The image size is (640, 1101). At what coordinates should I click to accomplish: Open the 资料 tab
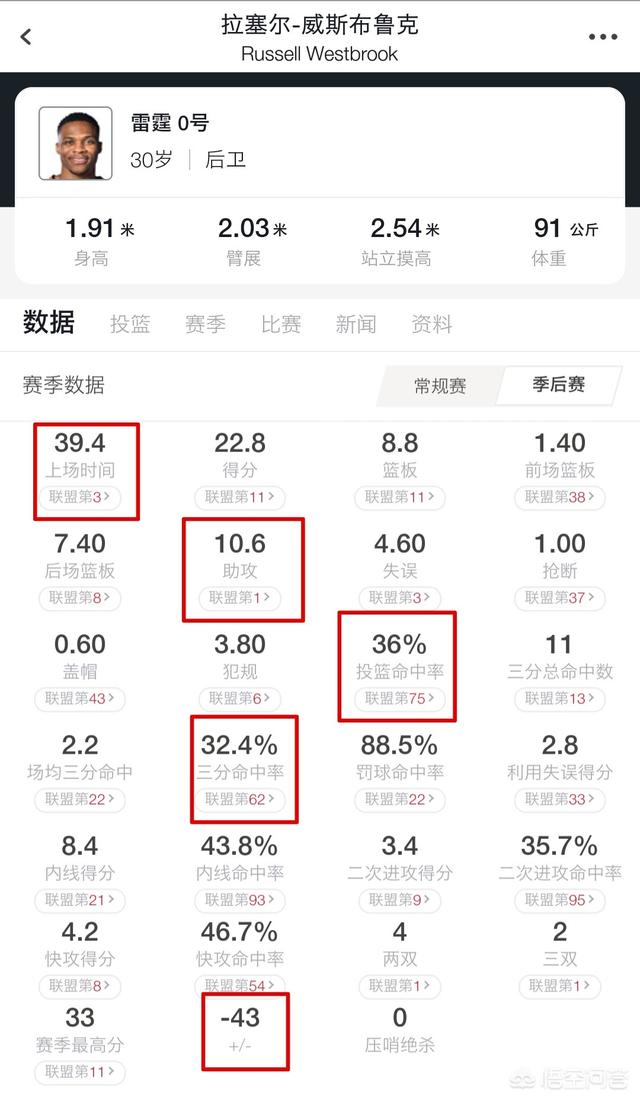[x=431, y=324]
